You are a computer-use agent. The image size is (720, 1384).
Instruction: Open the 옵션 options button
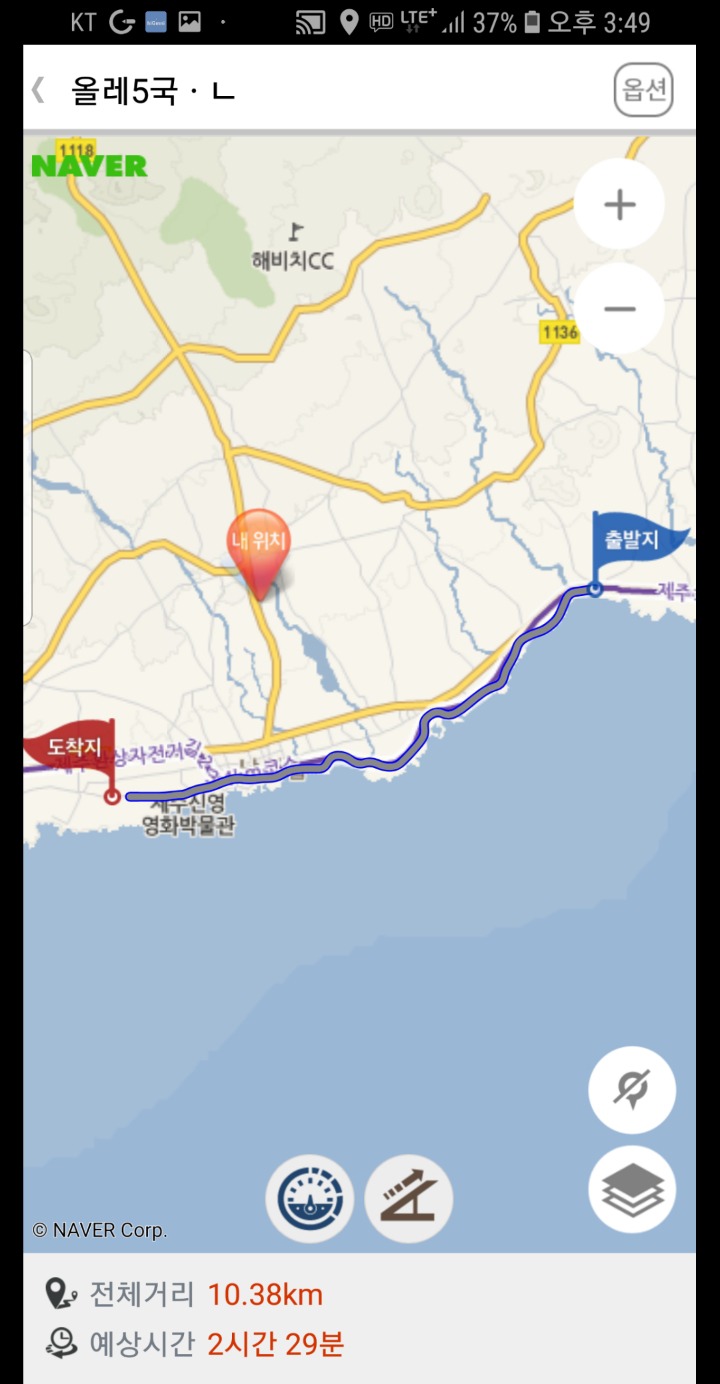point(643,91)
